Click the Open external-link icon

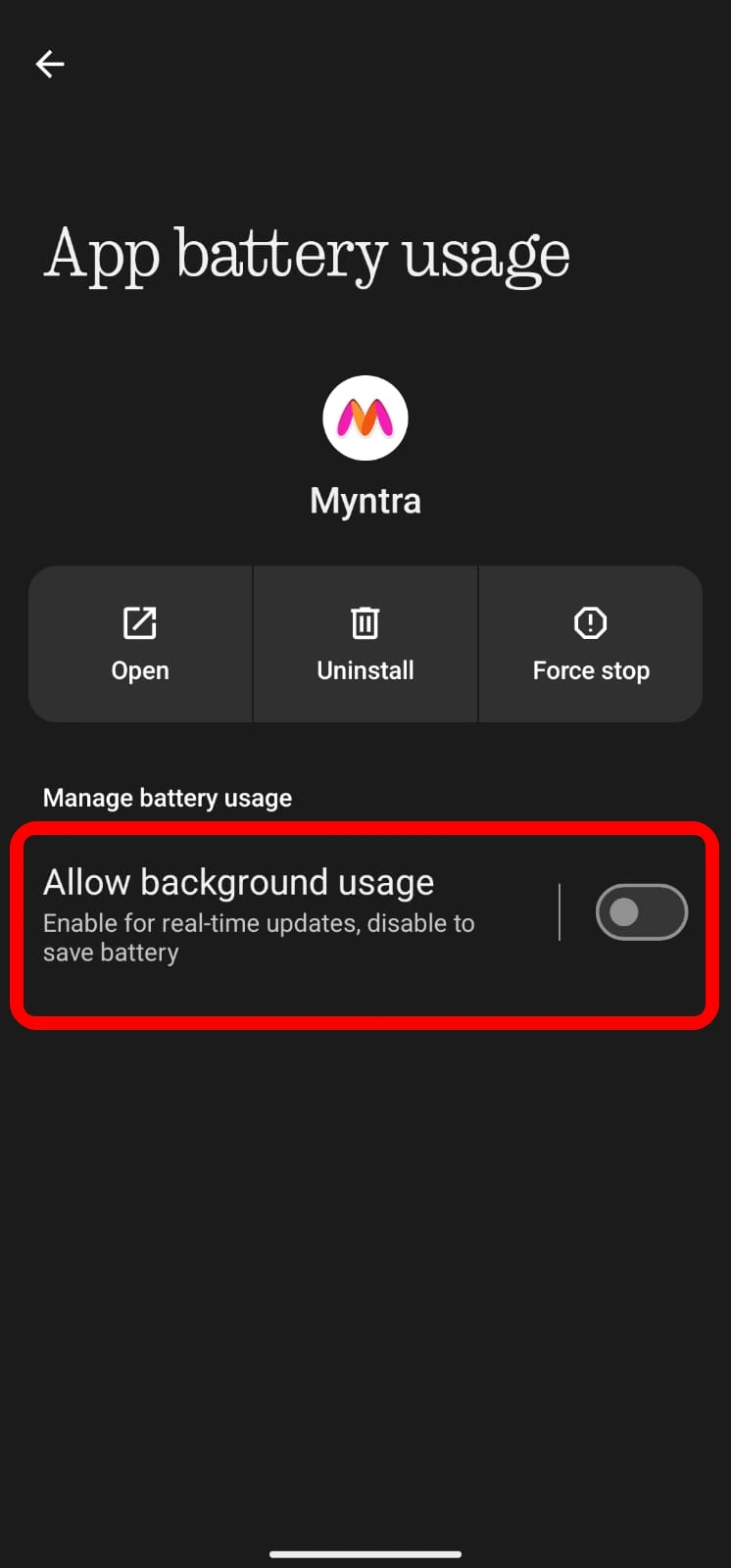click(x=139, y=622)
